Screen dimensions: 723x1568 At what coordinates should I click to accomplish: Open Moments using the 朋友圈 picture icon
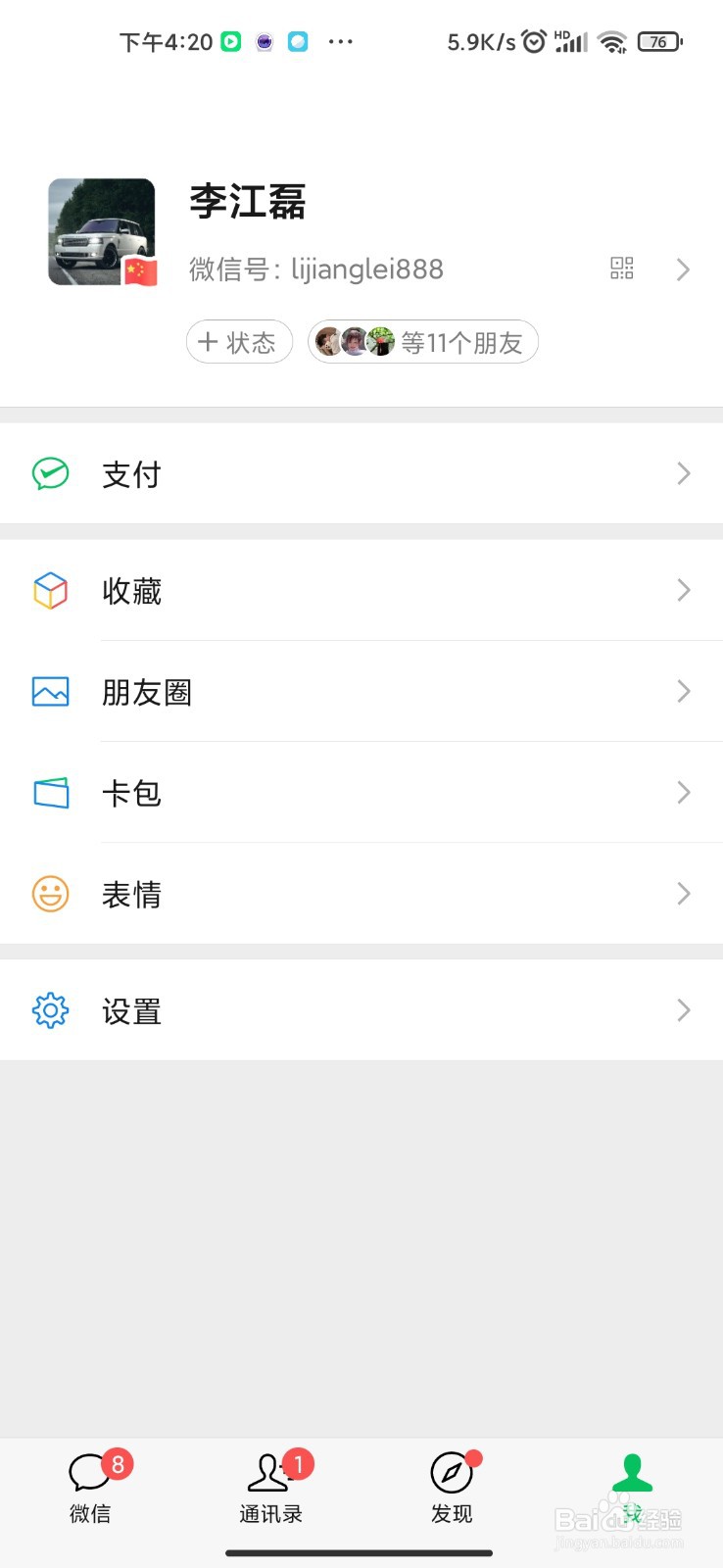(50, 691)
